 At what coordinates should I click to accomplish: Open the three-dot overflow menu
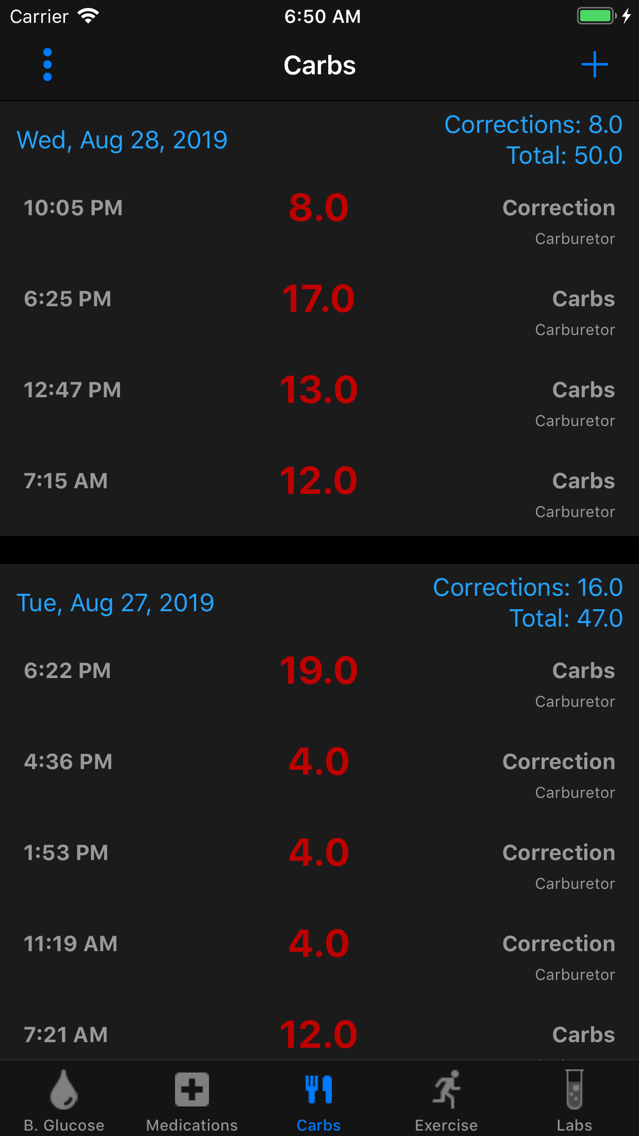tap(47, 65)
